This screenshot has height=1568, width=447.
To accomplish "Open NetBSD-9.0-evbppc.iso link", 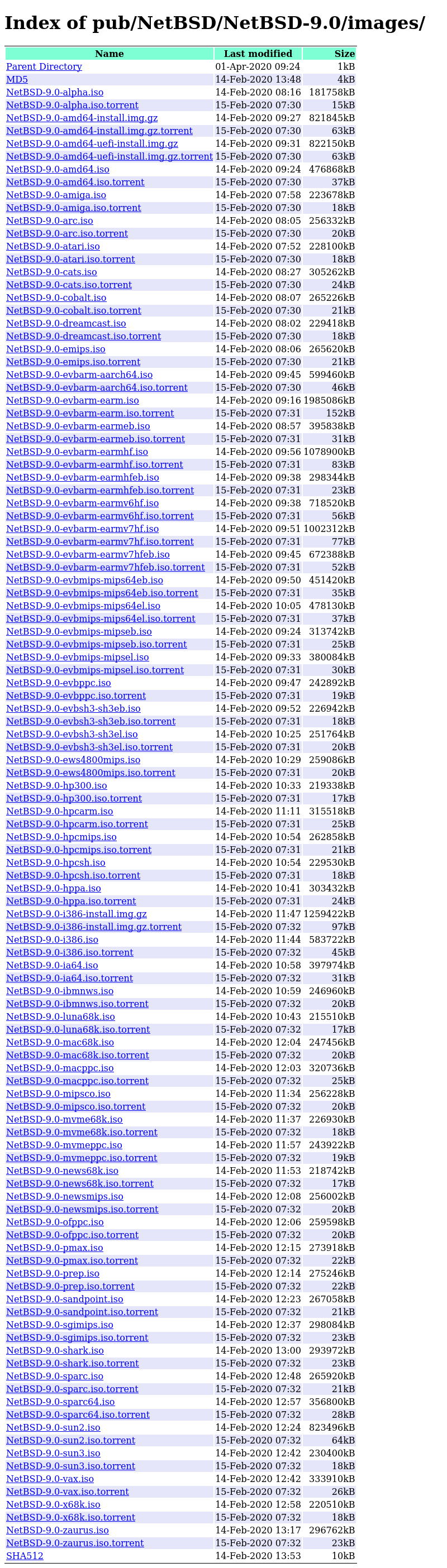I will 59,683.
